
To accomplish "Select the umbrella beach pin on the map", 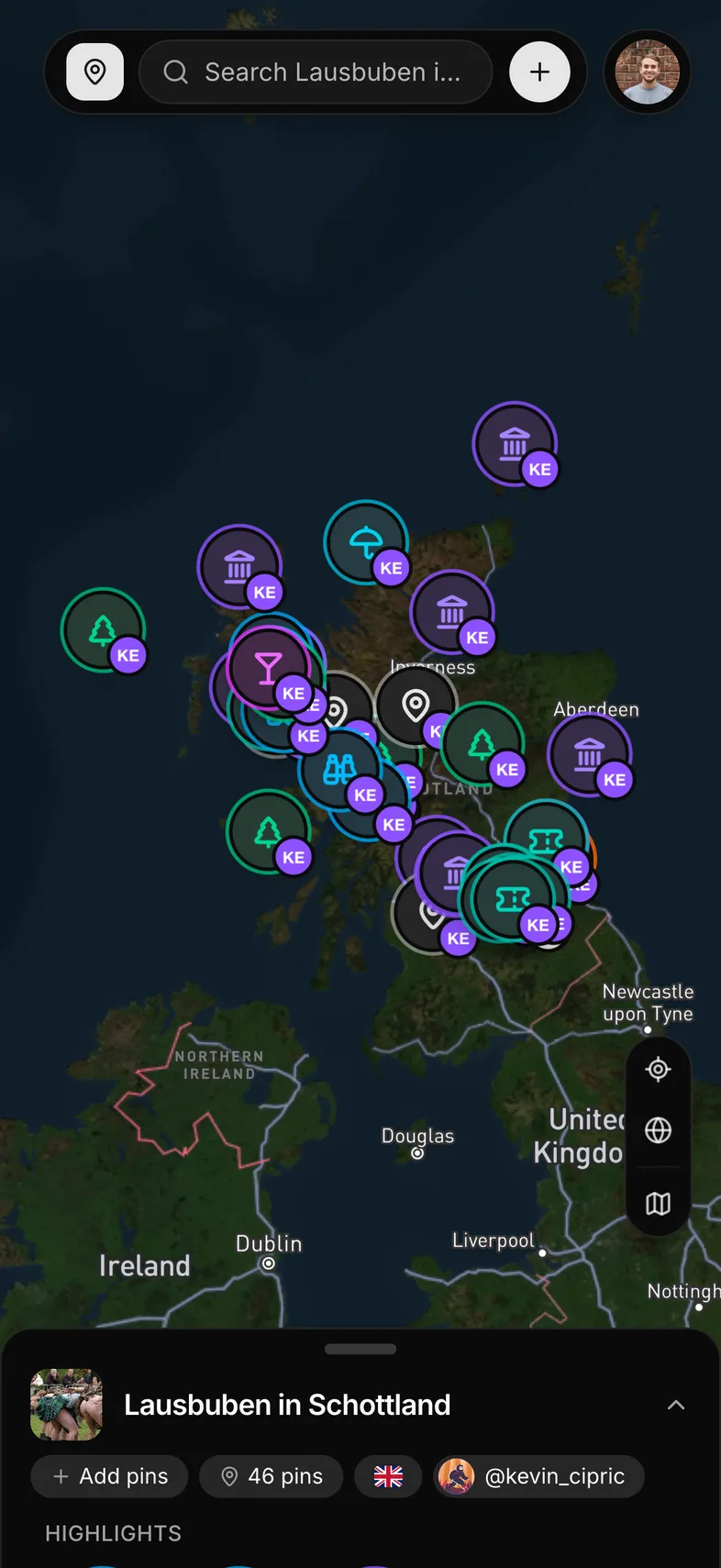I will coord(366,542).
